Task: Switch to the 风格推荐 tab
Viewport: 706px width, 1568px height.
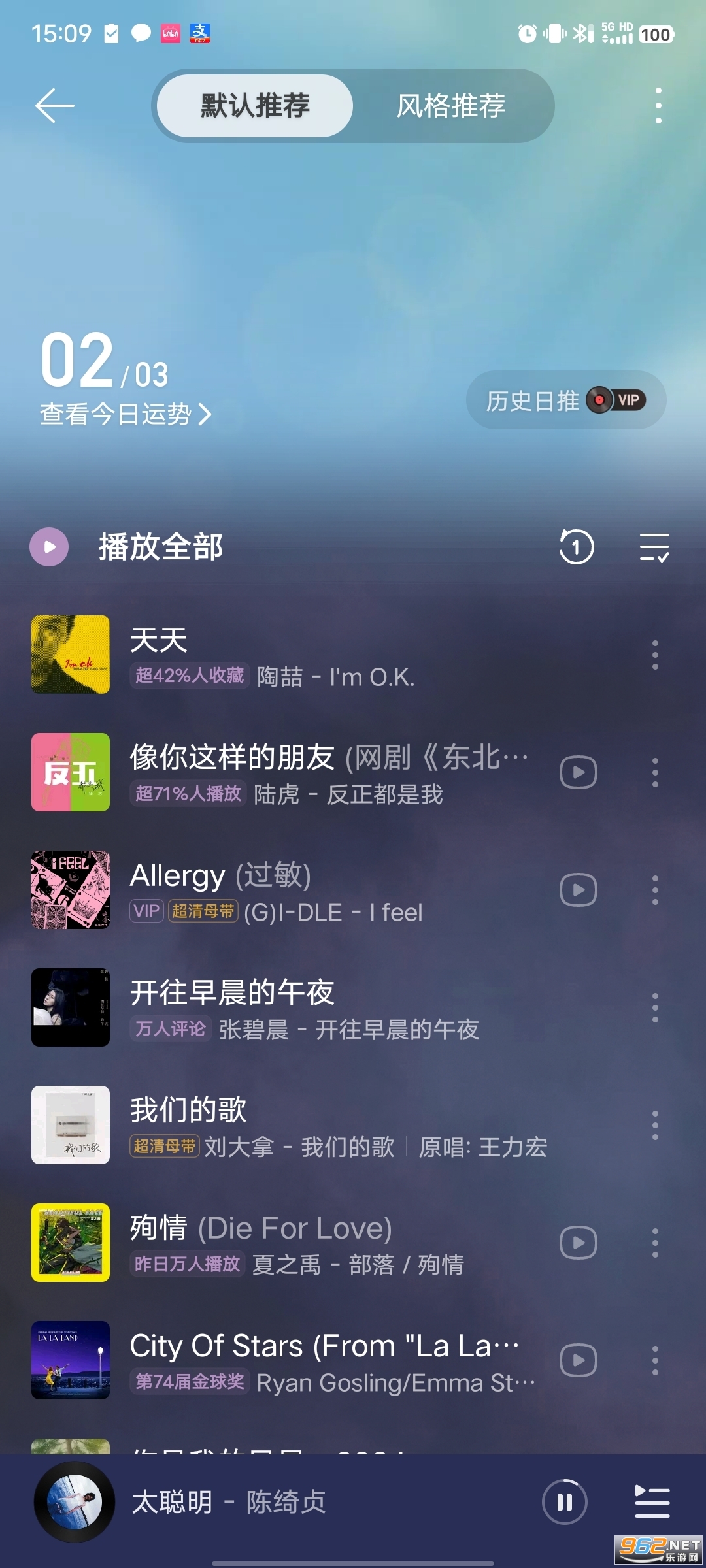Action: pyautogui.click(x=451, y=106)
